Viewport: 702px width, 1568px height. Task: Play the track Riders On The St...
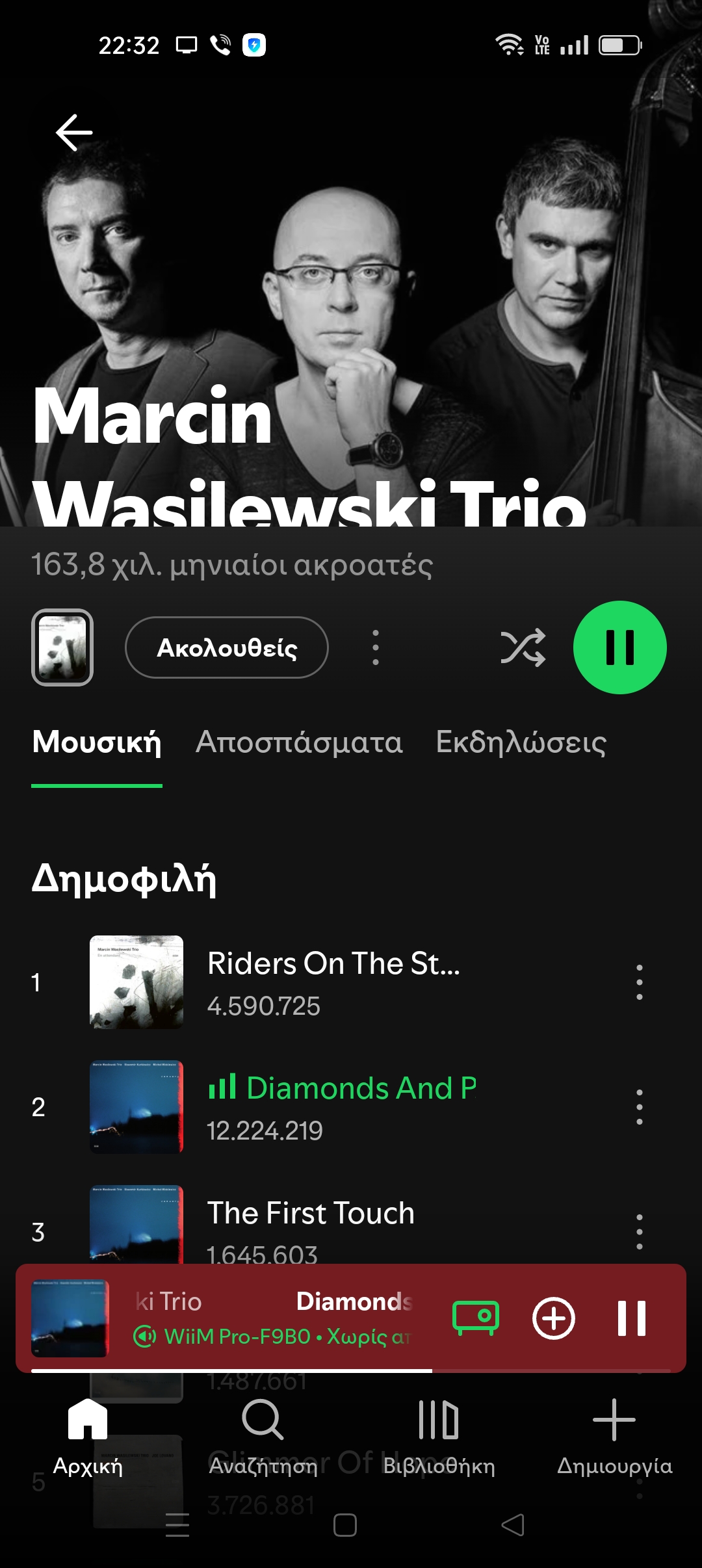click(333, 982)
